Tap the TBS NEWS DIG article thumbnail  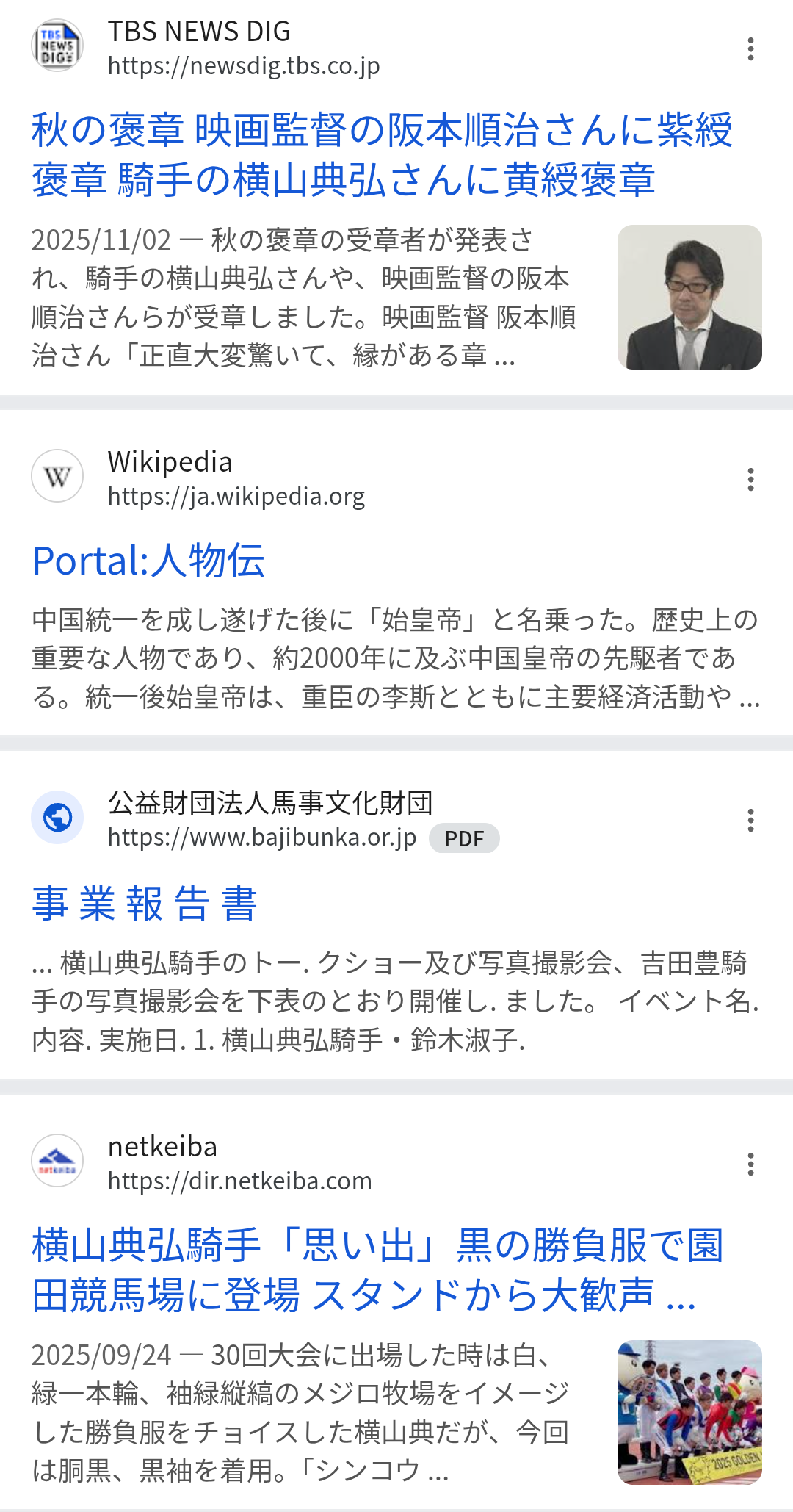pos(689,297)
